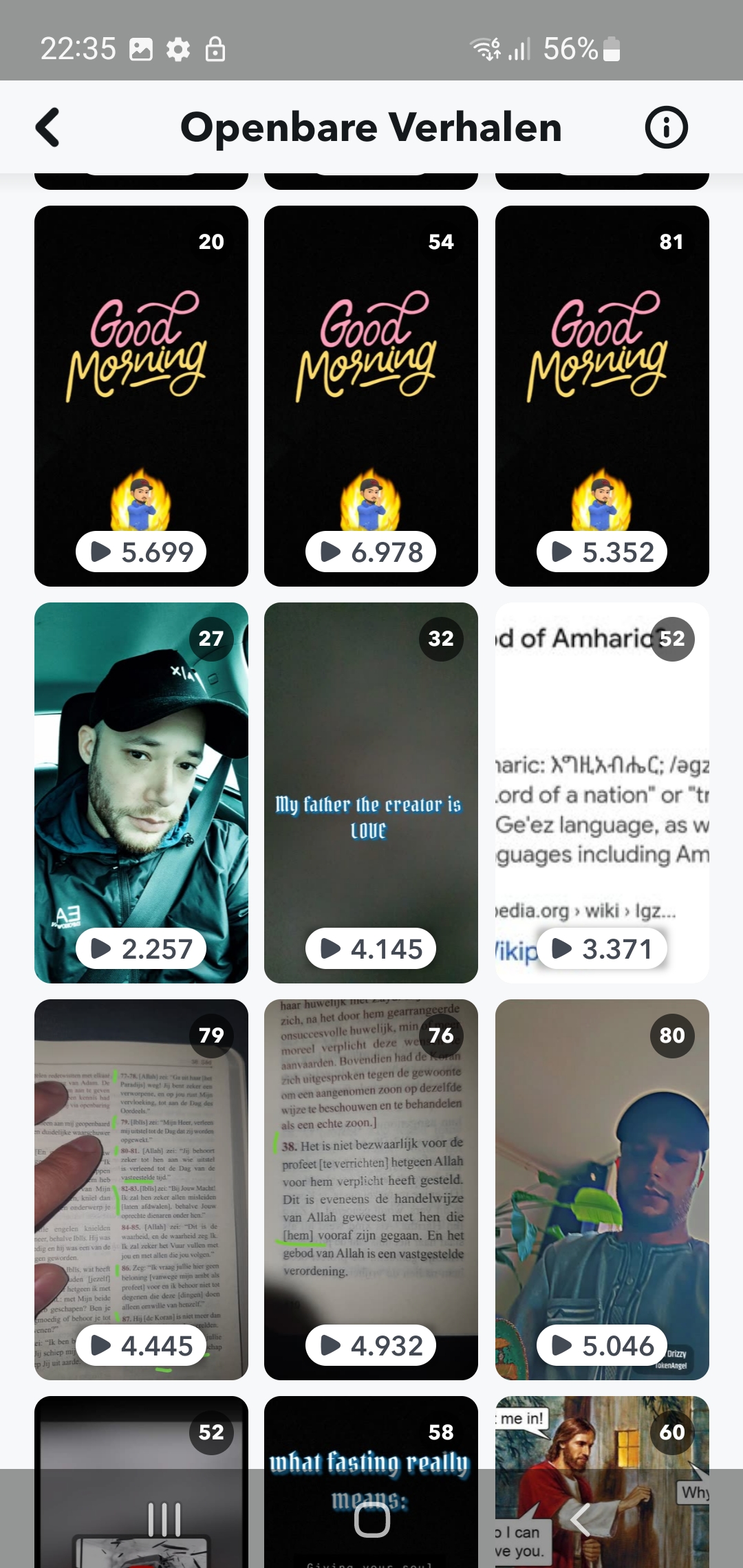Screen dimensions: 743x1568
Task: Open the selfie story with 2.257 views
Action: [141, 792]
